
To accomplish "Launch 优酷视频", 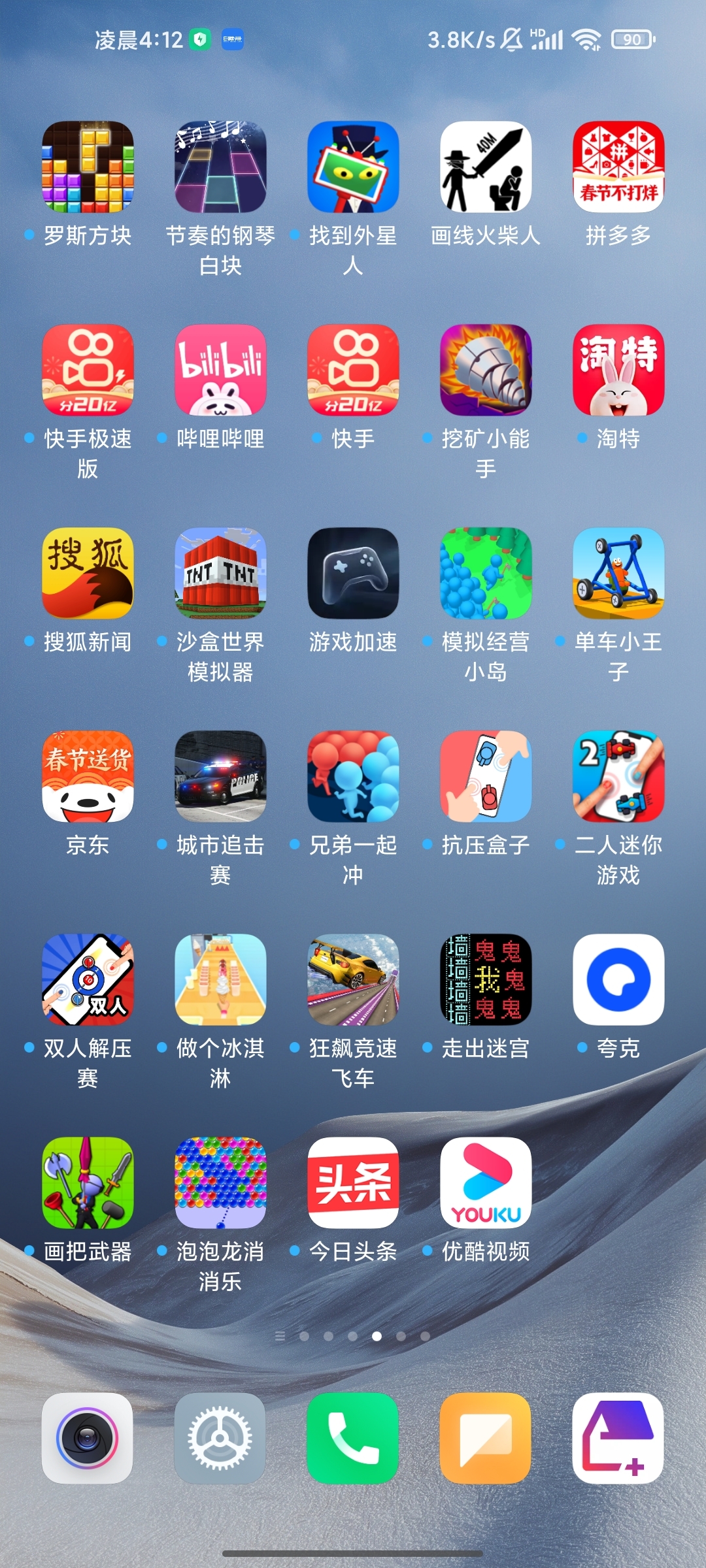I will click(x=486, y=1183).
